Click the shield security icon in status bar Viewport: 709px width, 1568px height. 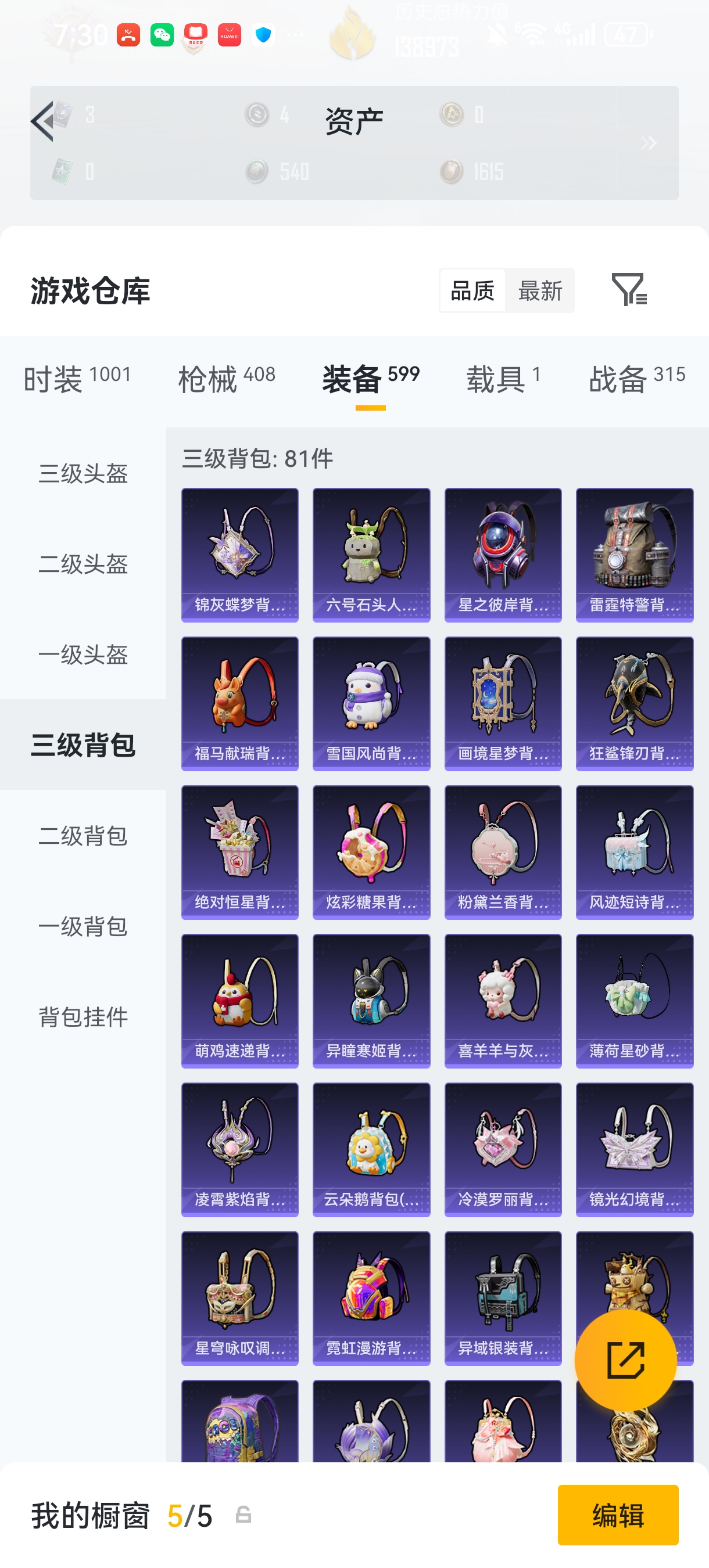point(262,35)
